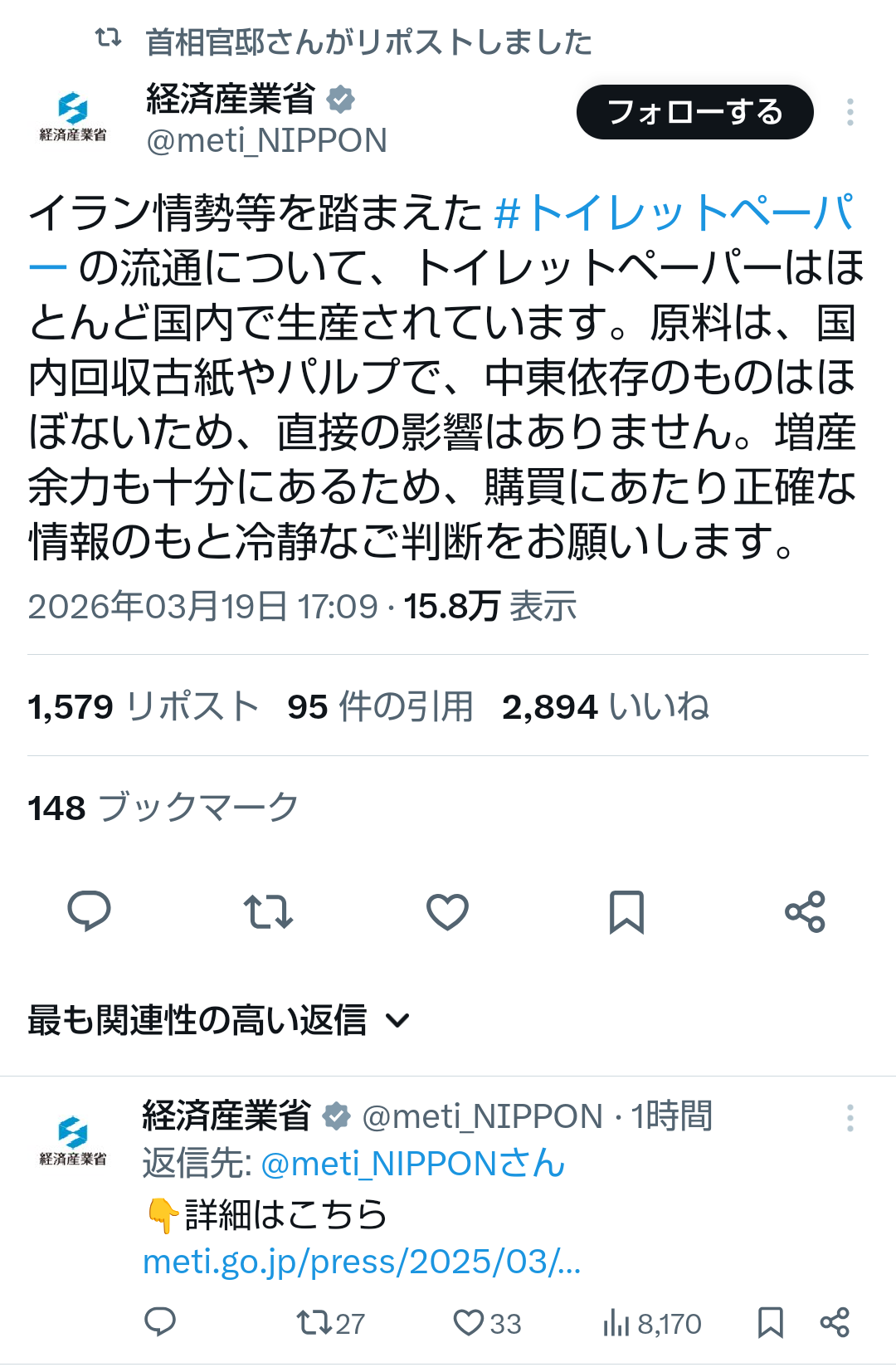Open the @meti_NIPPONさん reply-to link

click(413, 1164)
